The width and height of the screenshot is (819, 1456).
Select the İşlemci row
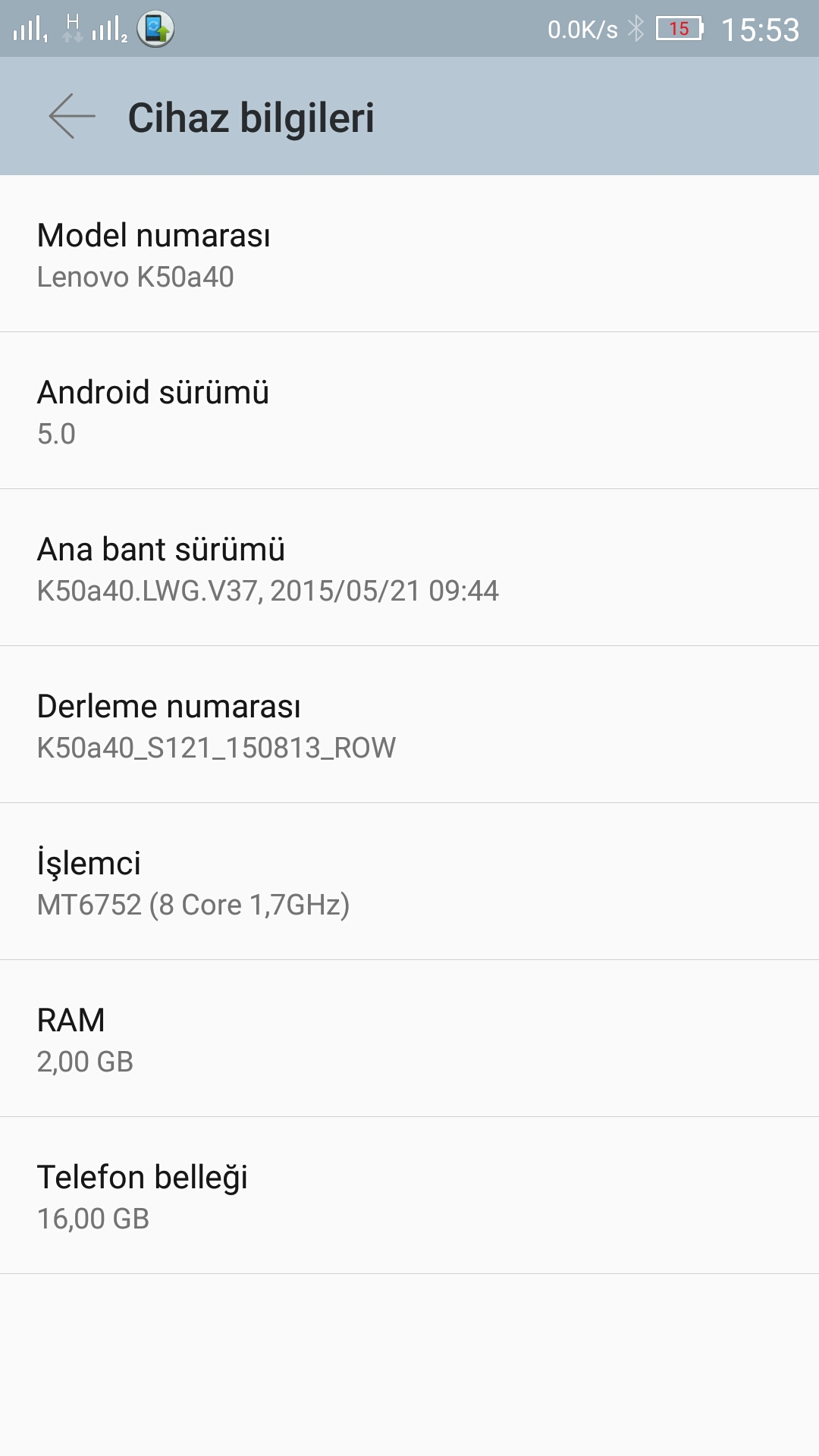coord(409,881)
